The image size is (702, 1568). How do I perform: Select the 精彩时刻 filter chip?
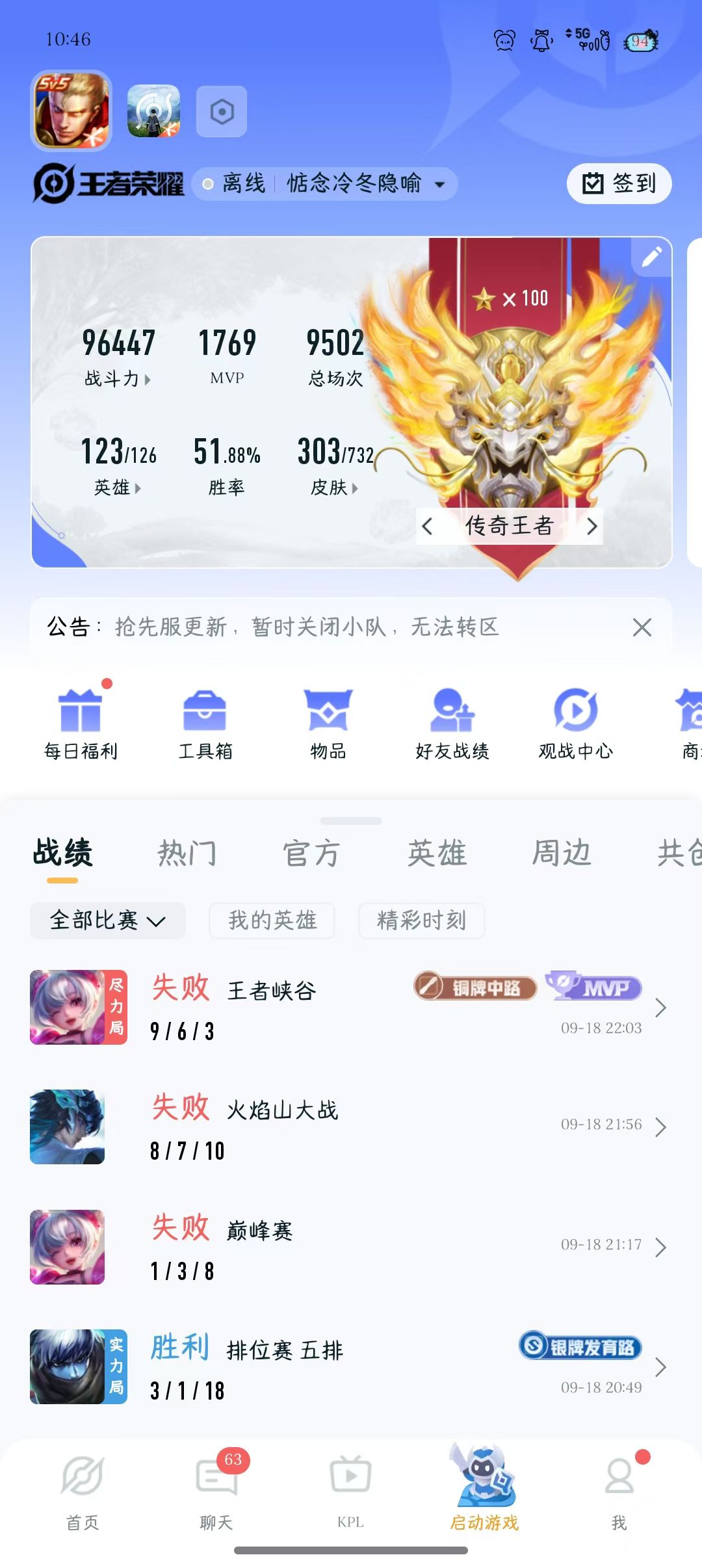point(421,921)
